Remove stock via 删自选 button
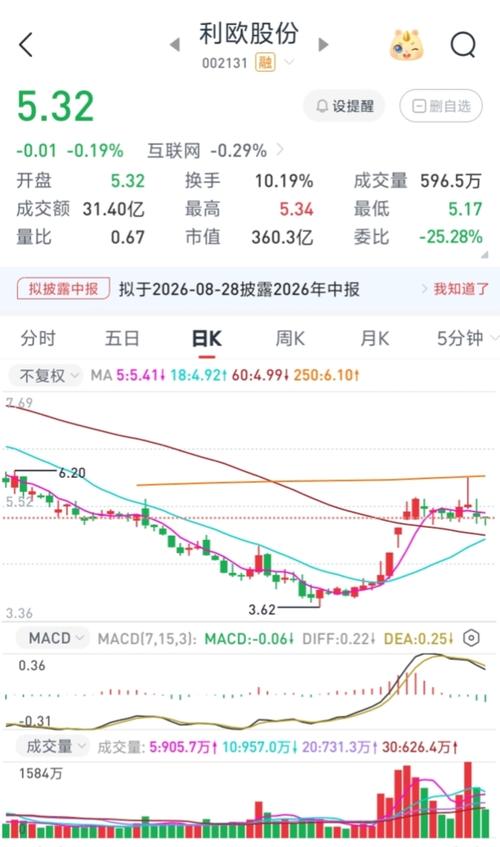 coord(441,106)
